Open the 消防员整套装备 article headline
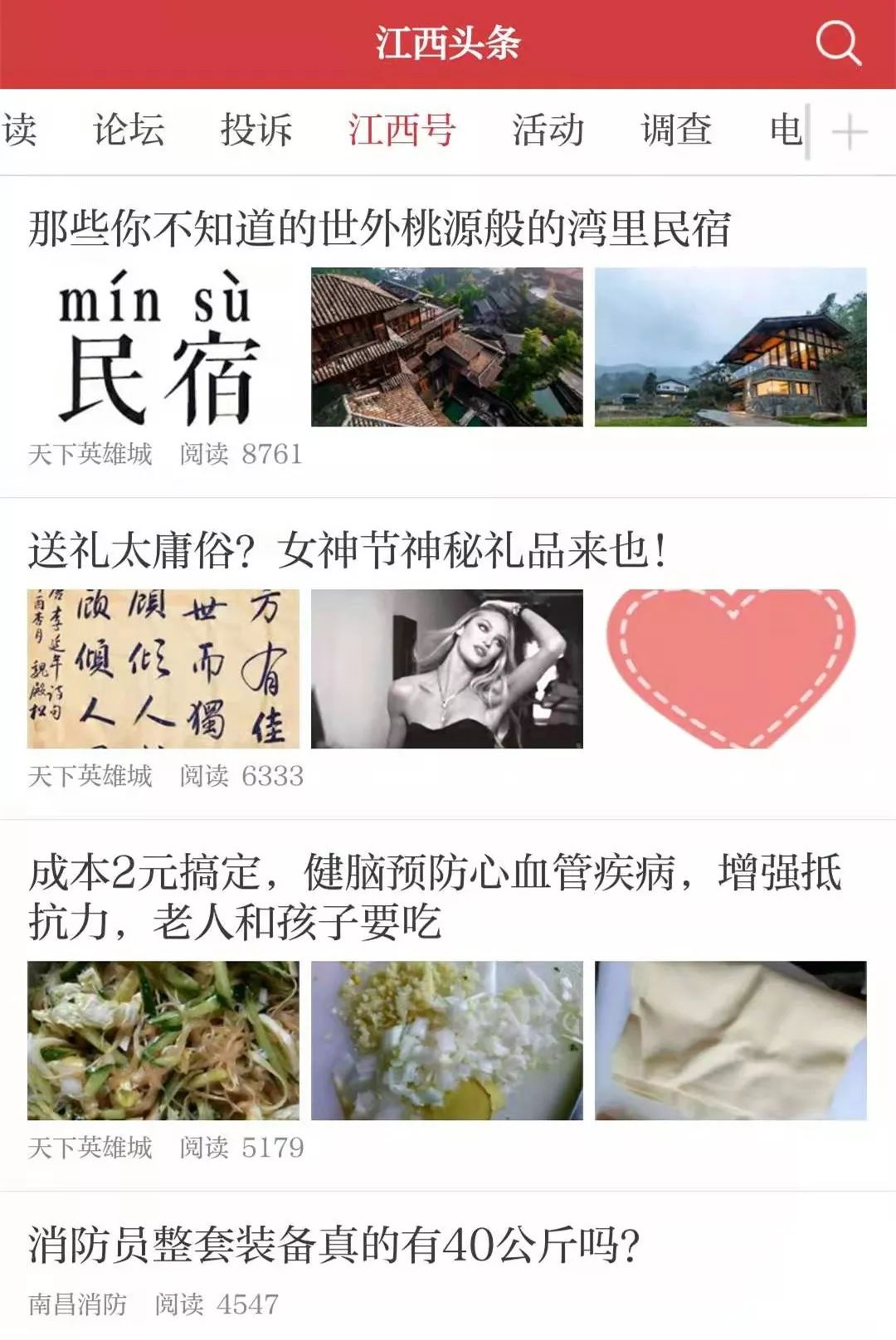Screen dimensions: 896x1340 click(332, 1241)
